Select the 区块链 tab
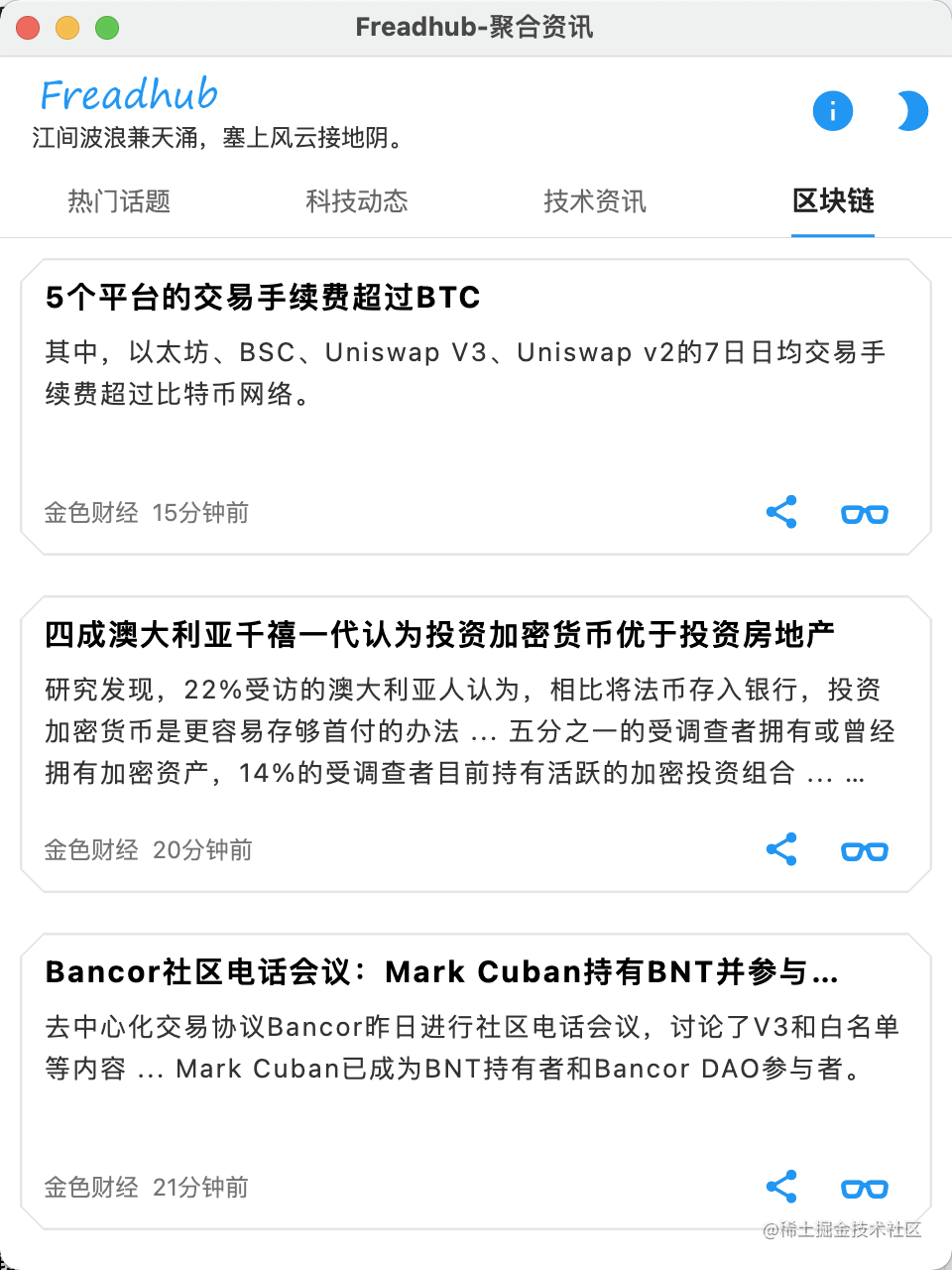 [x=833, y=201]
